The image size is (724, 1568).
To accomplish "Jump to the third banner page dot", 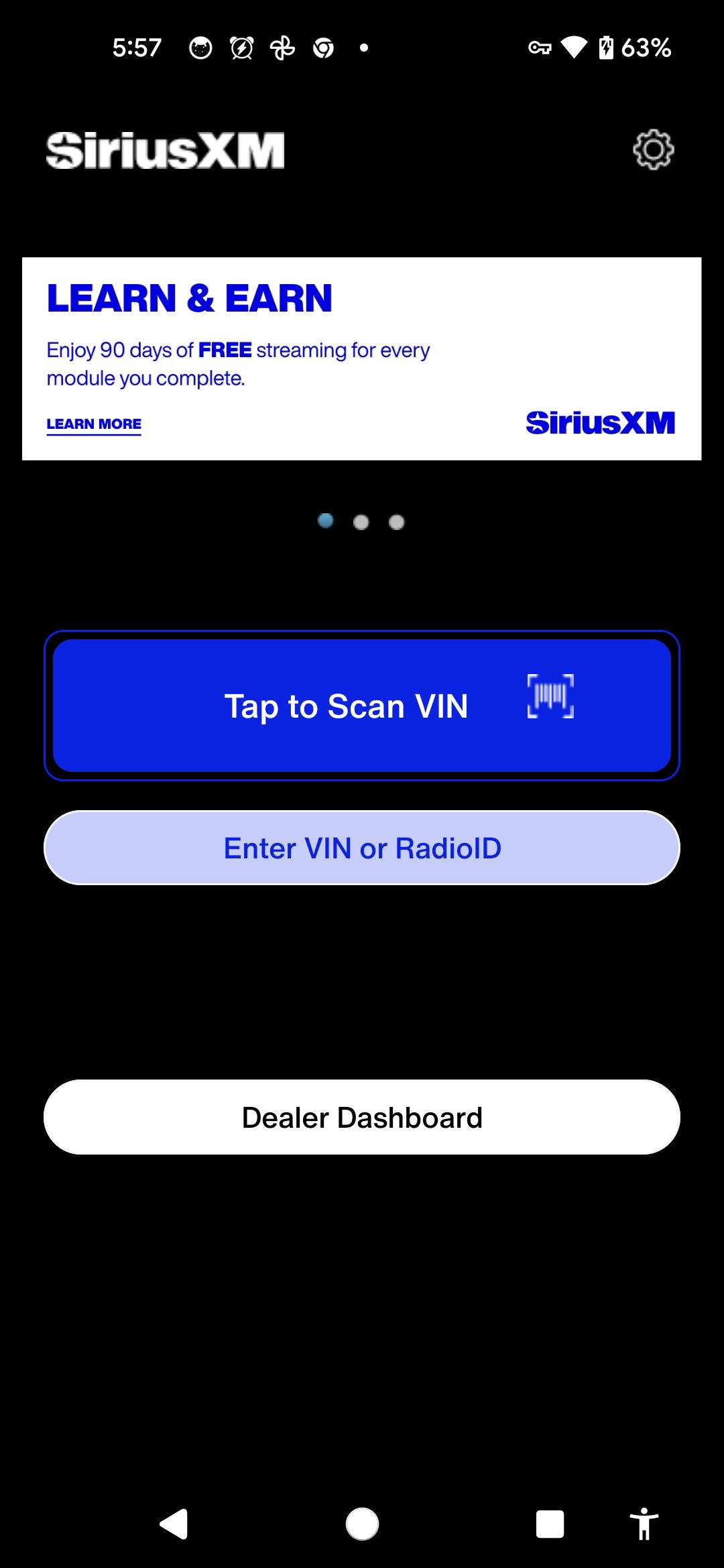I will [x=397, y=522].
